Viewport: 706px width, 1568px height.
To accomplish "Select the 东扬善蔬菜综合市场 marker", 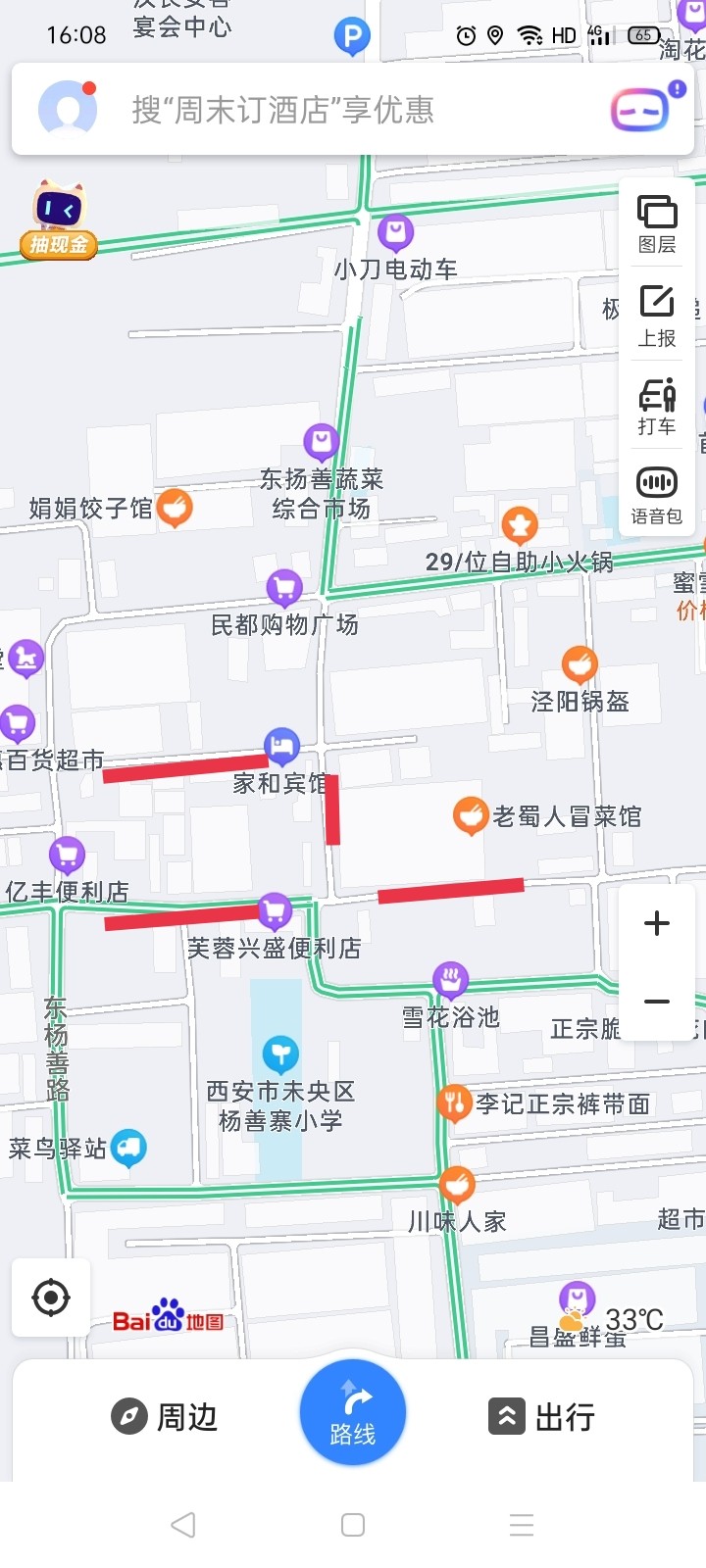I will point(321,443).
